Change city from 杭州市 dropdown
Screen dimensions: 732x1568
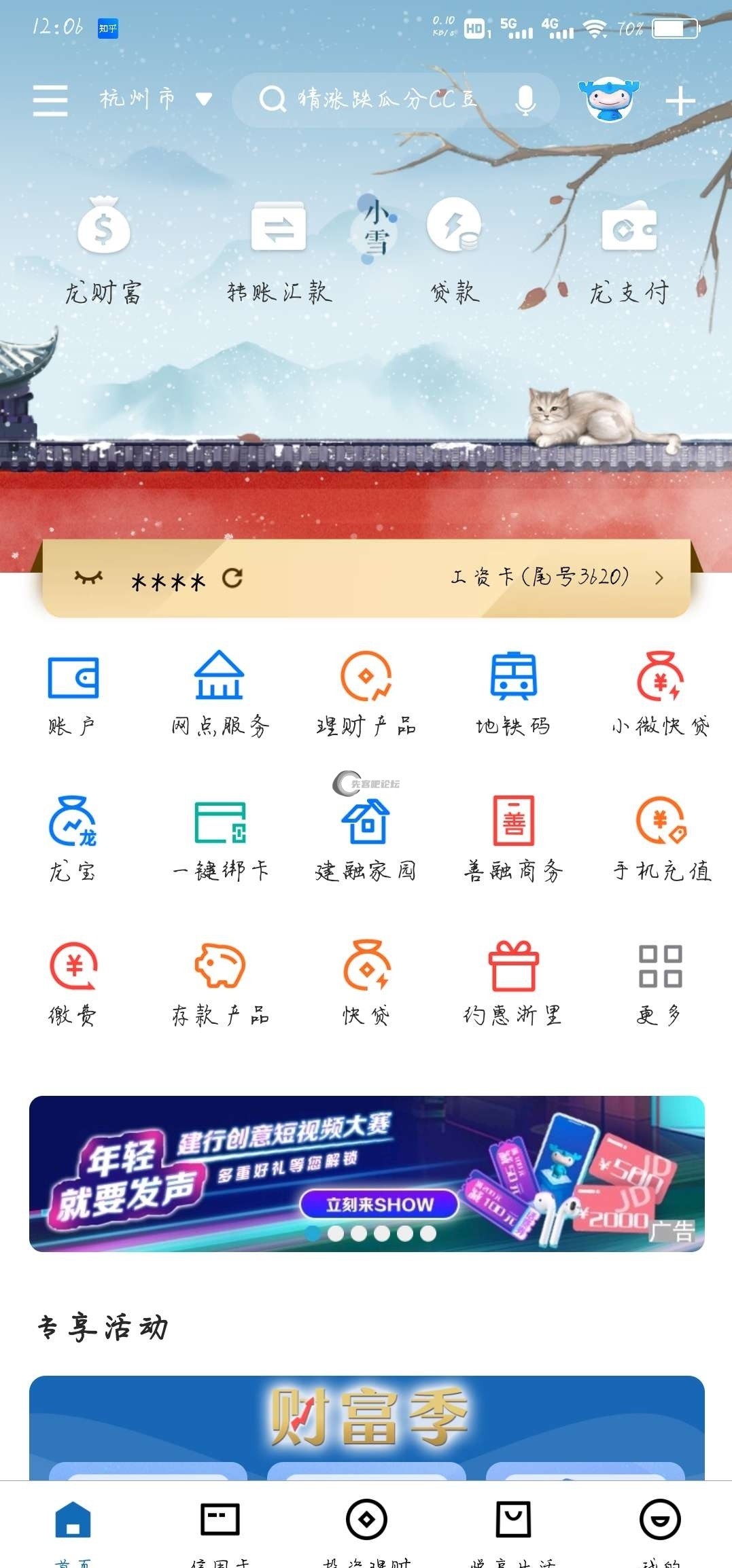click(x=155, y=100)
